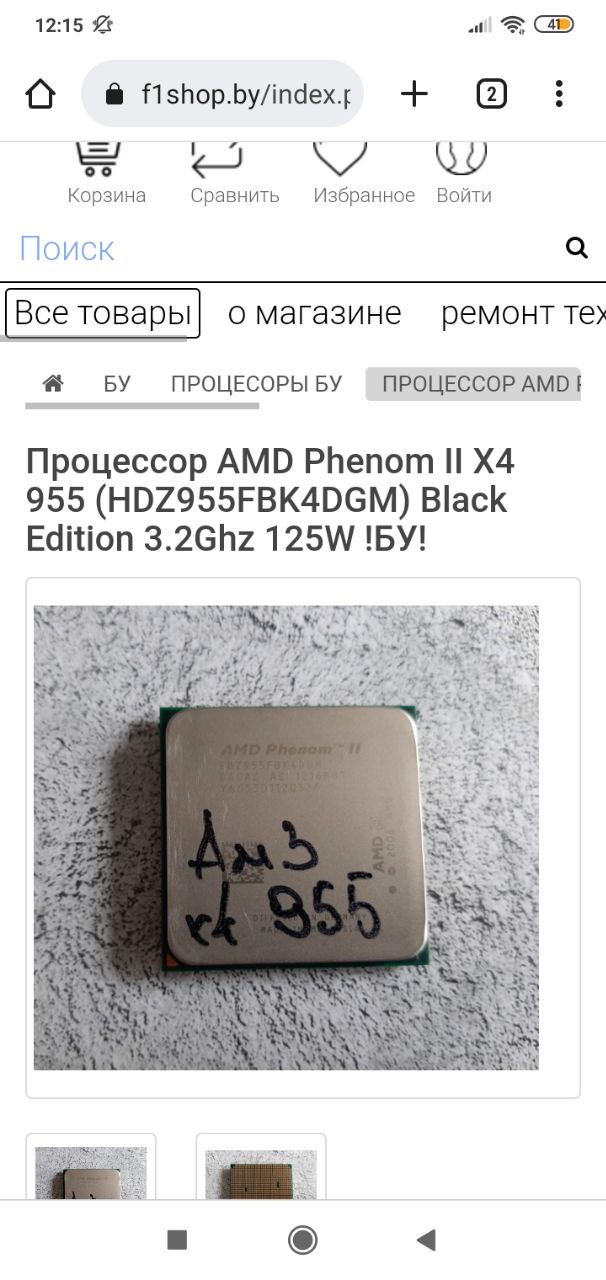Image resolution: width=606 pixels, height=1280 pixels.
Task: Open the Все товары menu
Action: (103, 313)
